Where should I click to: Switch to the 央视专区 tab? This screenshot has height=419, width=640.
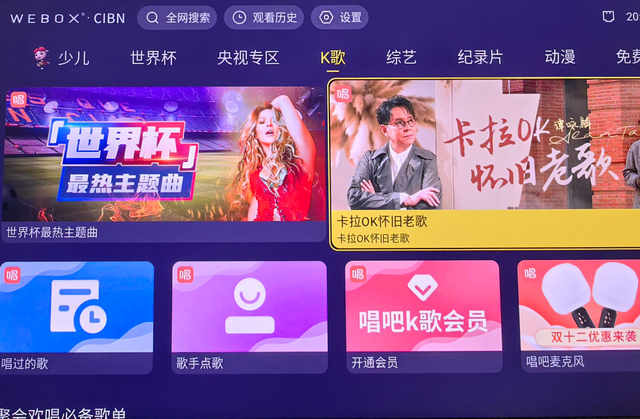[248, 57]
